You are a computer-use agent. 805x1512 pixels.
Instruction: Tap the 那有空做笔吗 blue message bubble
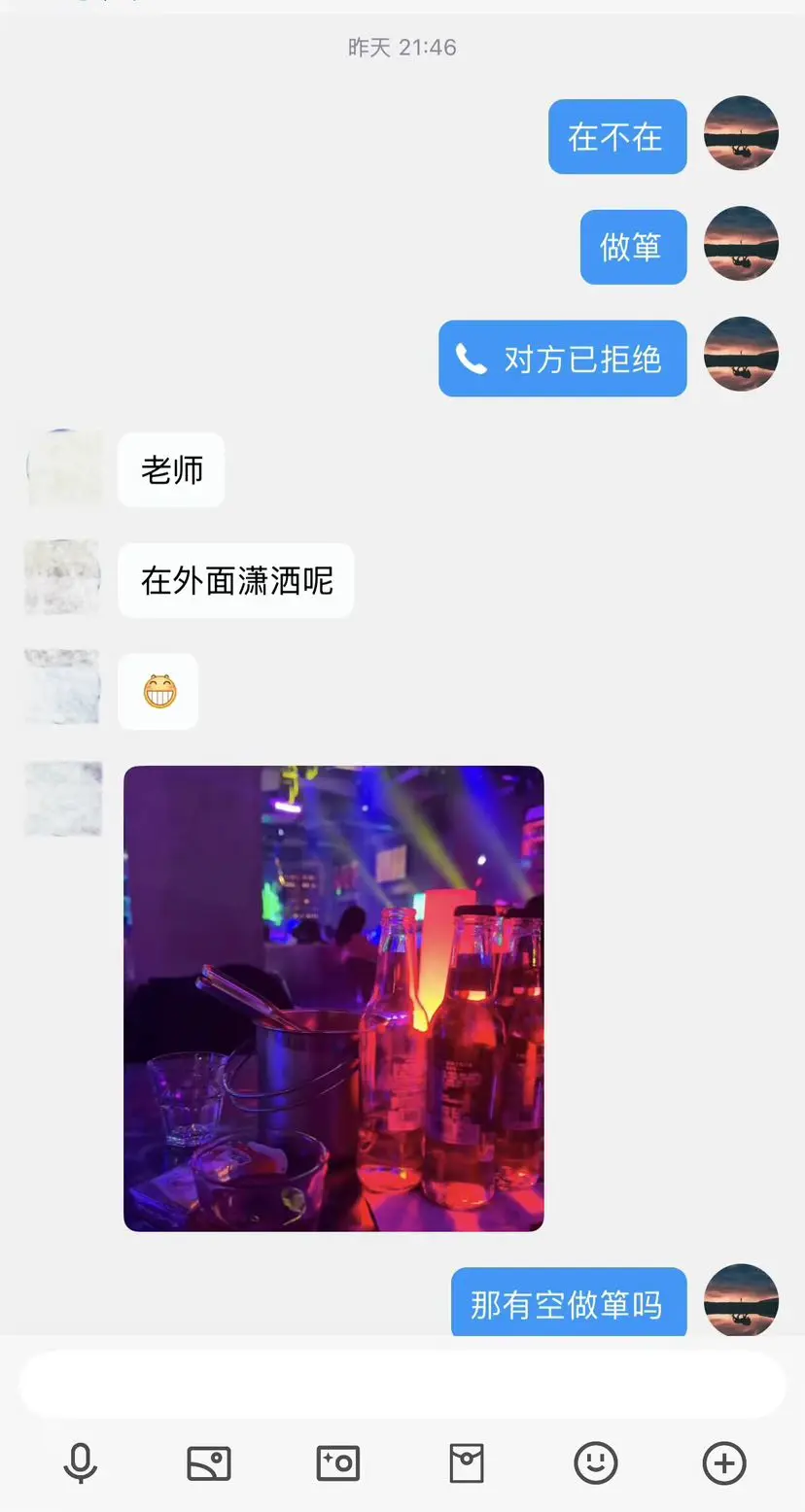click(x=568, y=1302)
